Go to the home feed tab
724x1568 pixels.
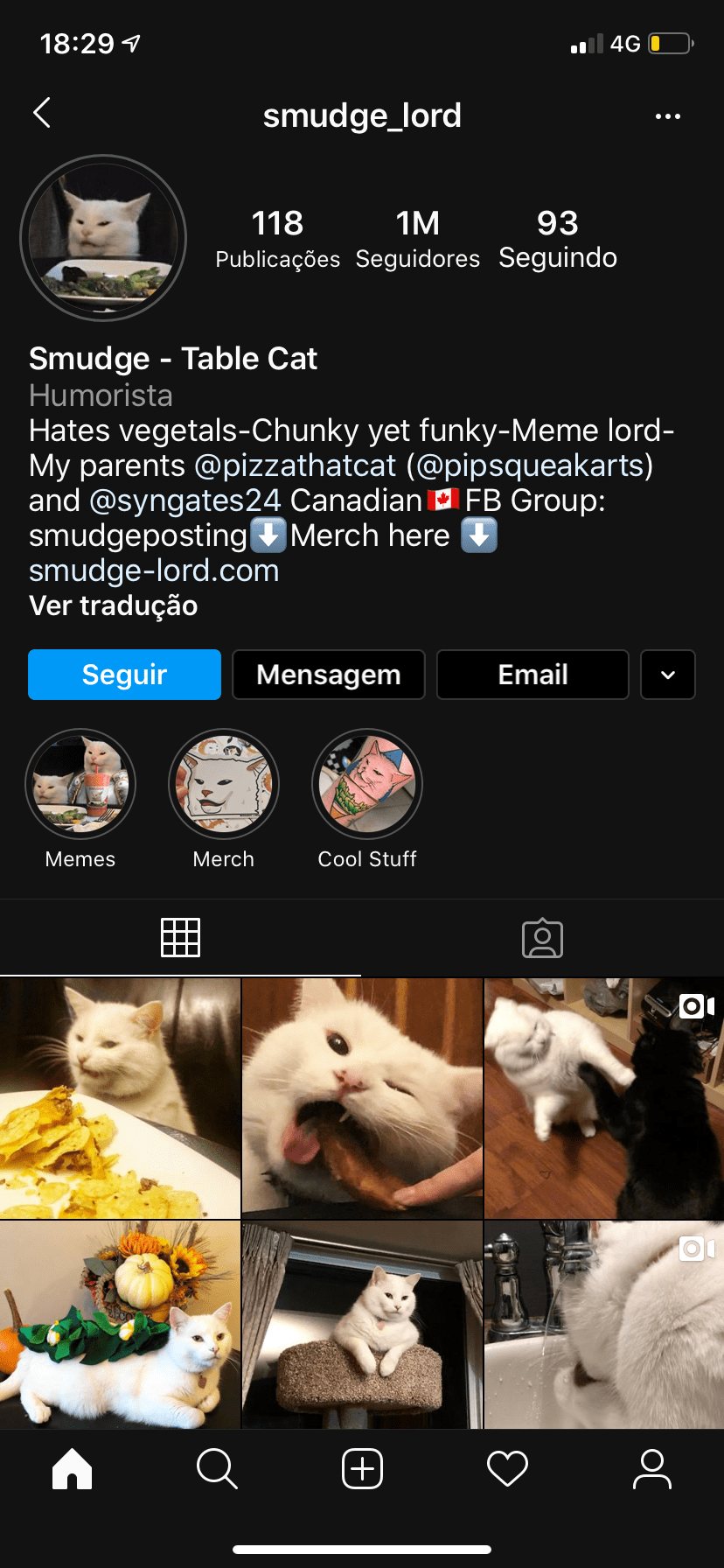pos(72,1468)
